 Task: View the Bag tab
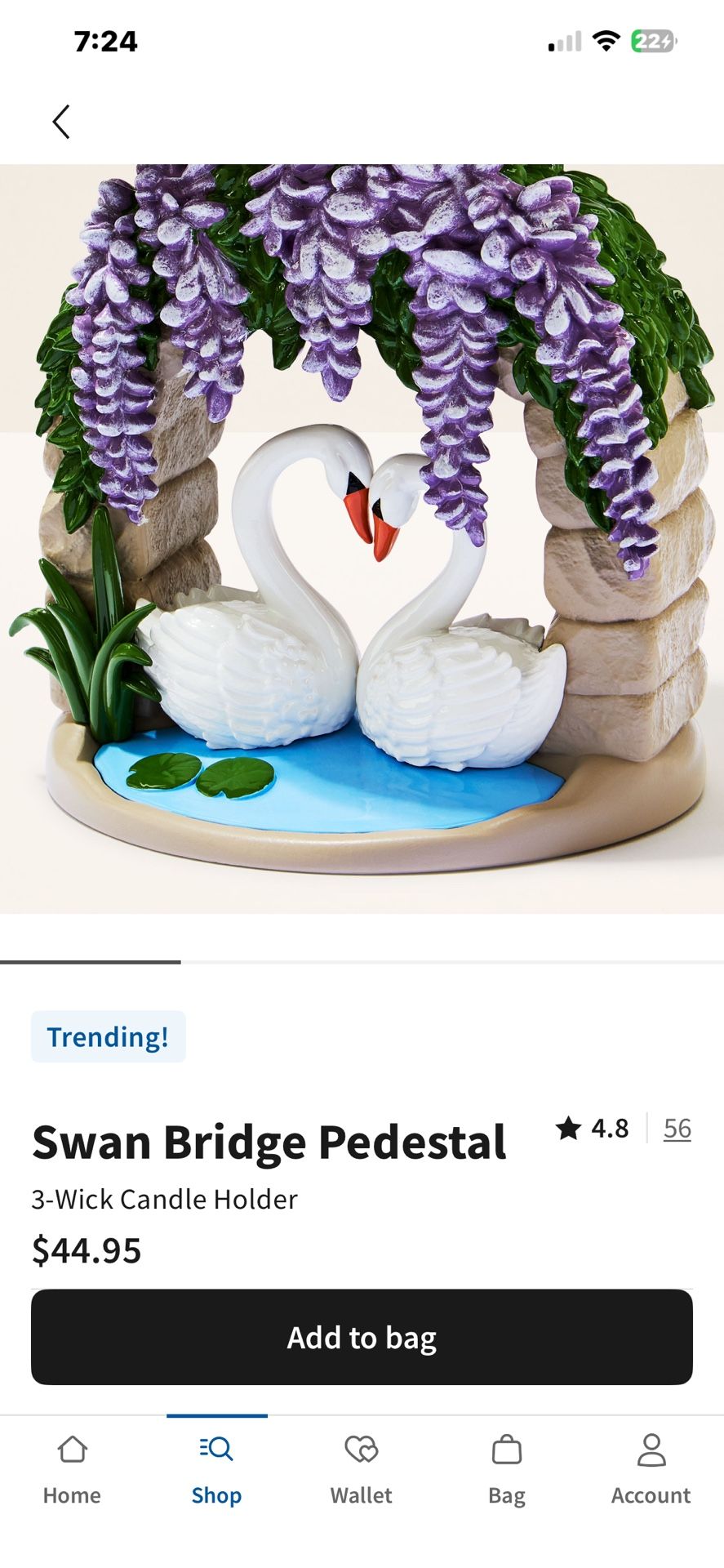506,1469
